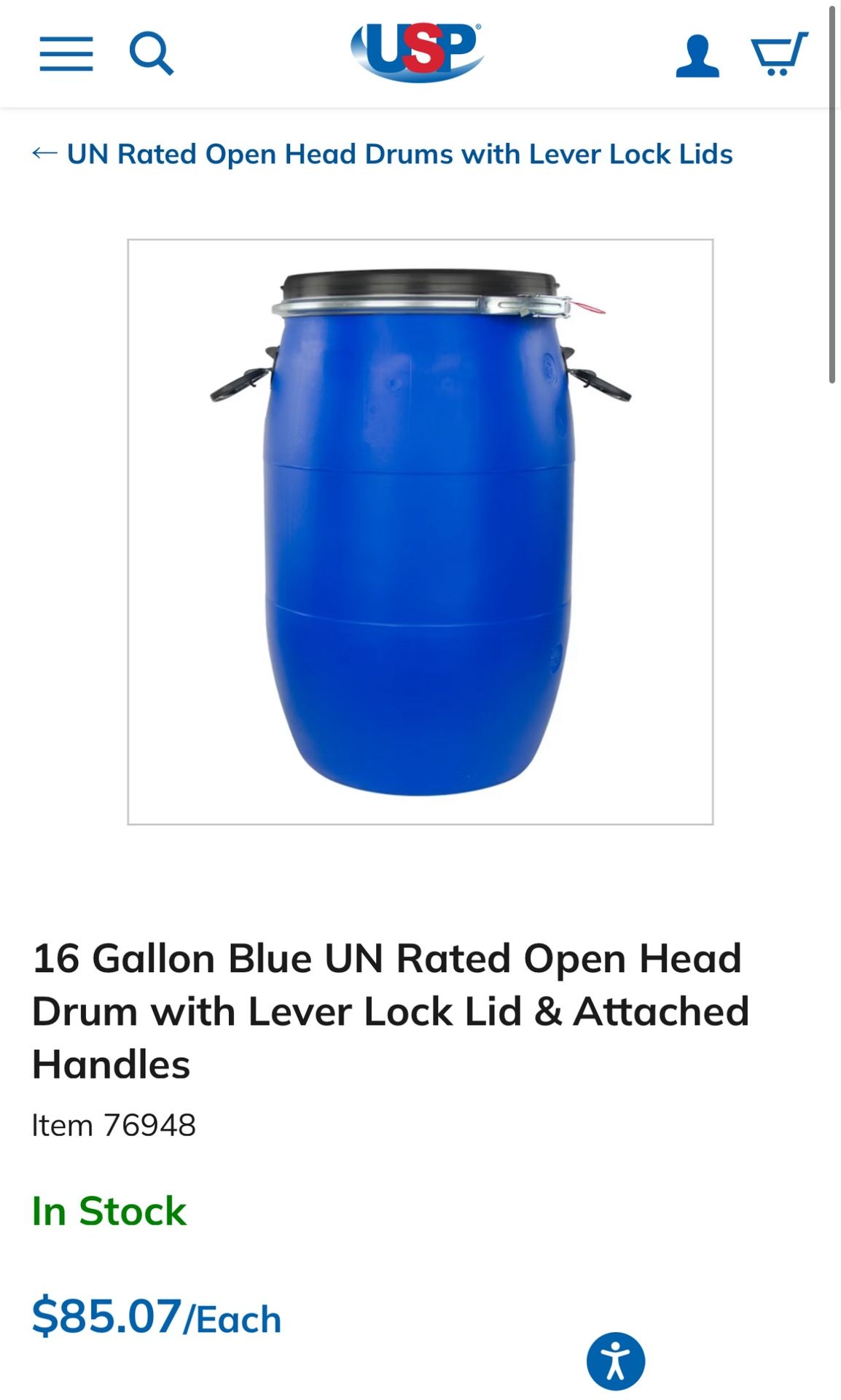
Task: Open the hamburger menu
Action: coord(66,54)
